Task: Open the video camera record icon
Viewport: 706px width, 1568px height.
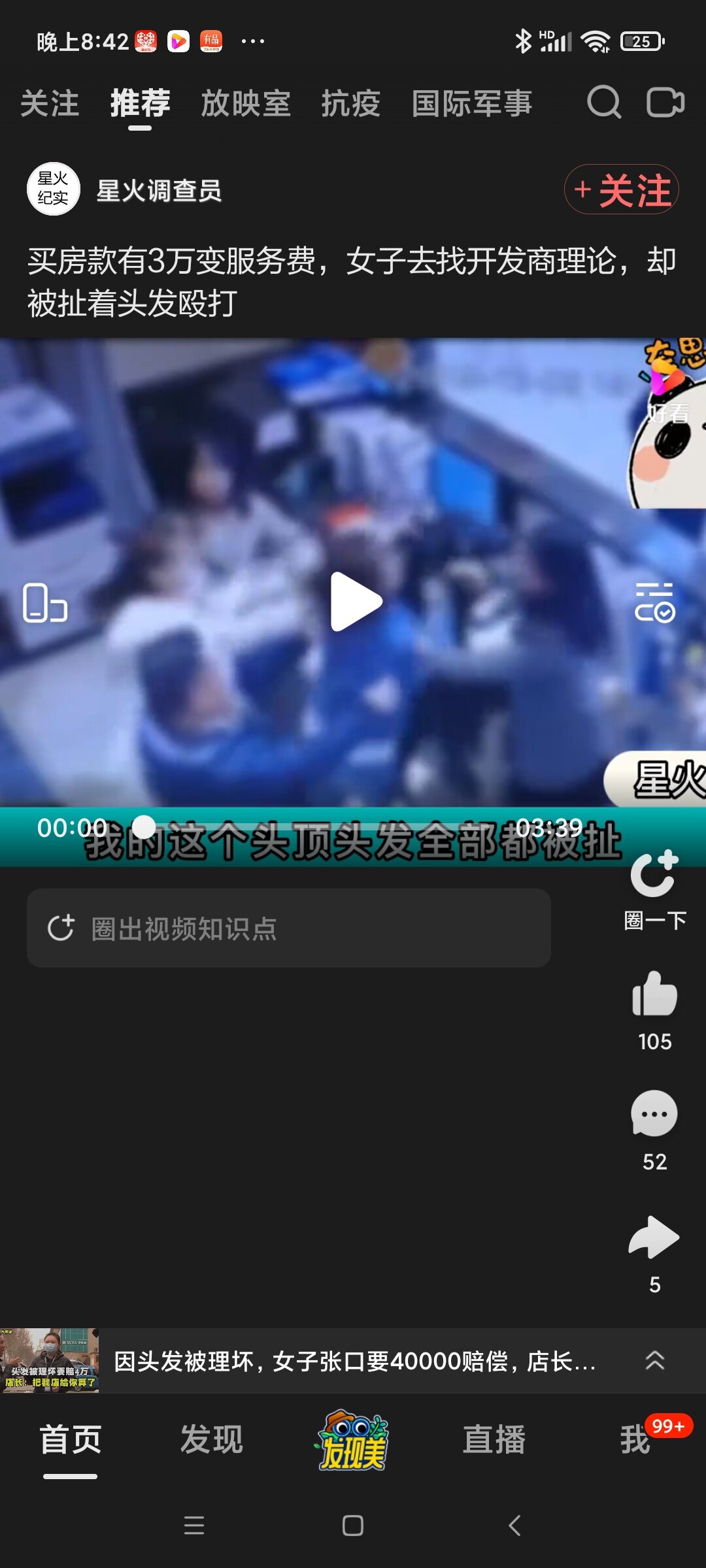Action: click(x=665, y=103)
